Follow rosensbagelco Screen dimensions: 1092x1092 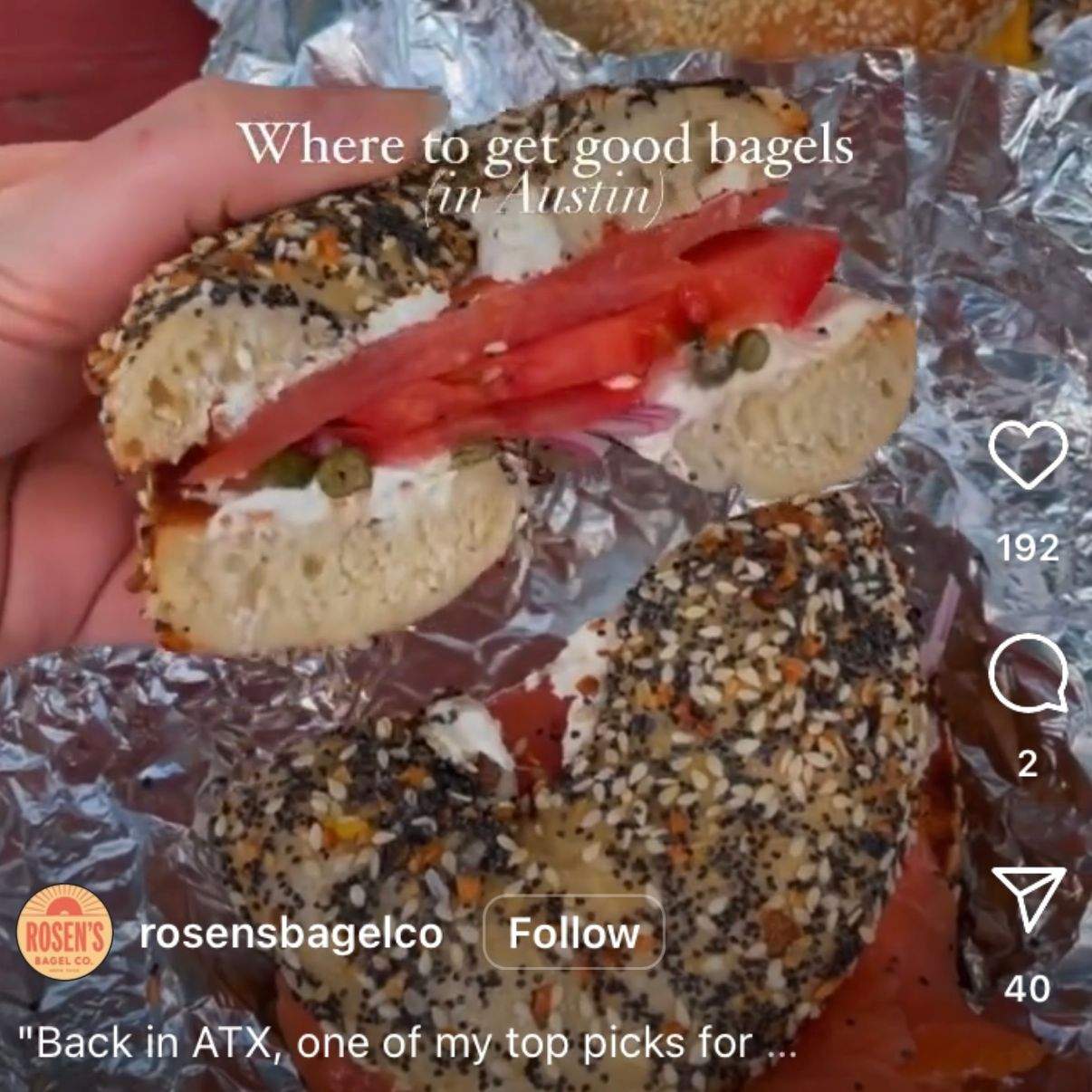click(574, 934)
